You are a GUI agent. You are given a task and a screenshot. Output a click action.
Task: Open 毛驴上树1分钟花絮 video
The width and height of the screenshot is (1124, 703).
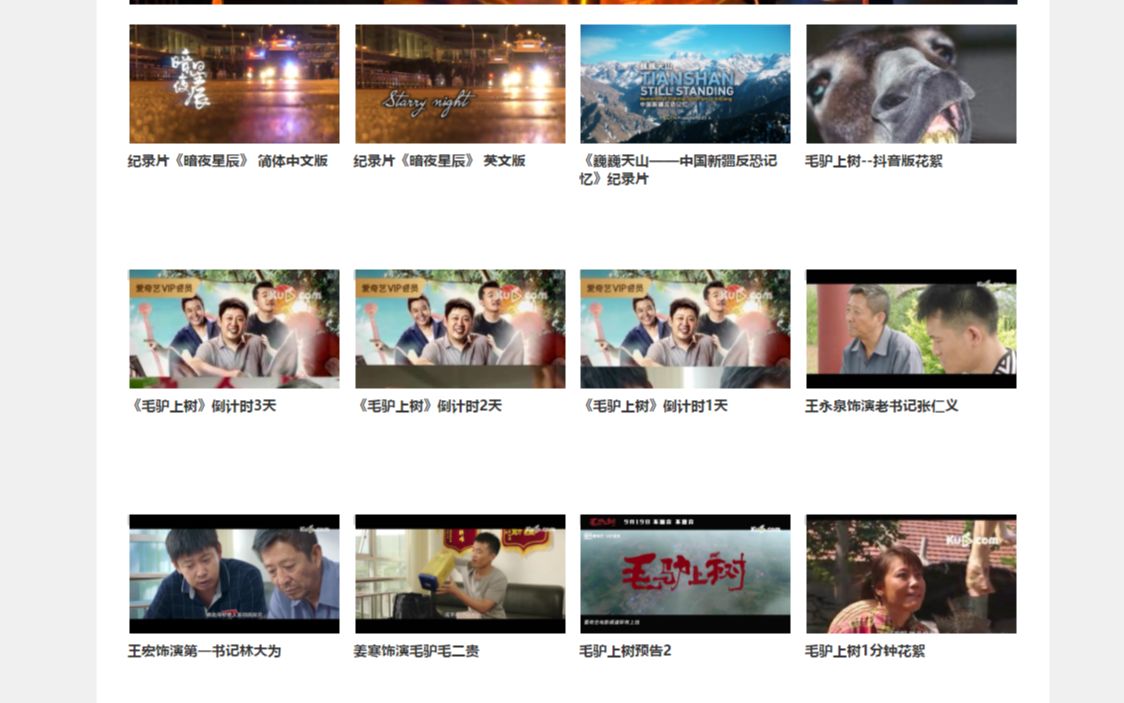point(911,574)
